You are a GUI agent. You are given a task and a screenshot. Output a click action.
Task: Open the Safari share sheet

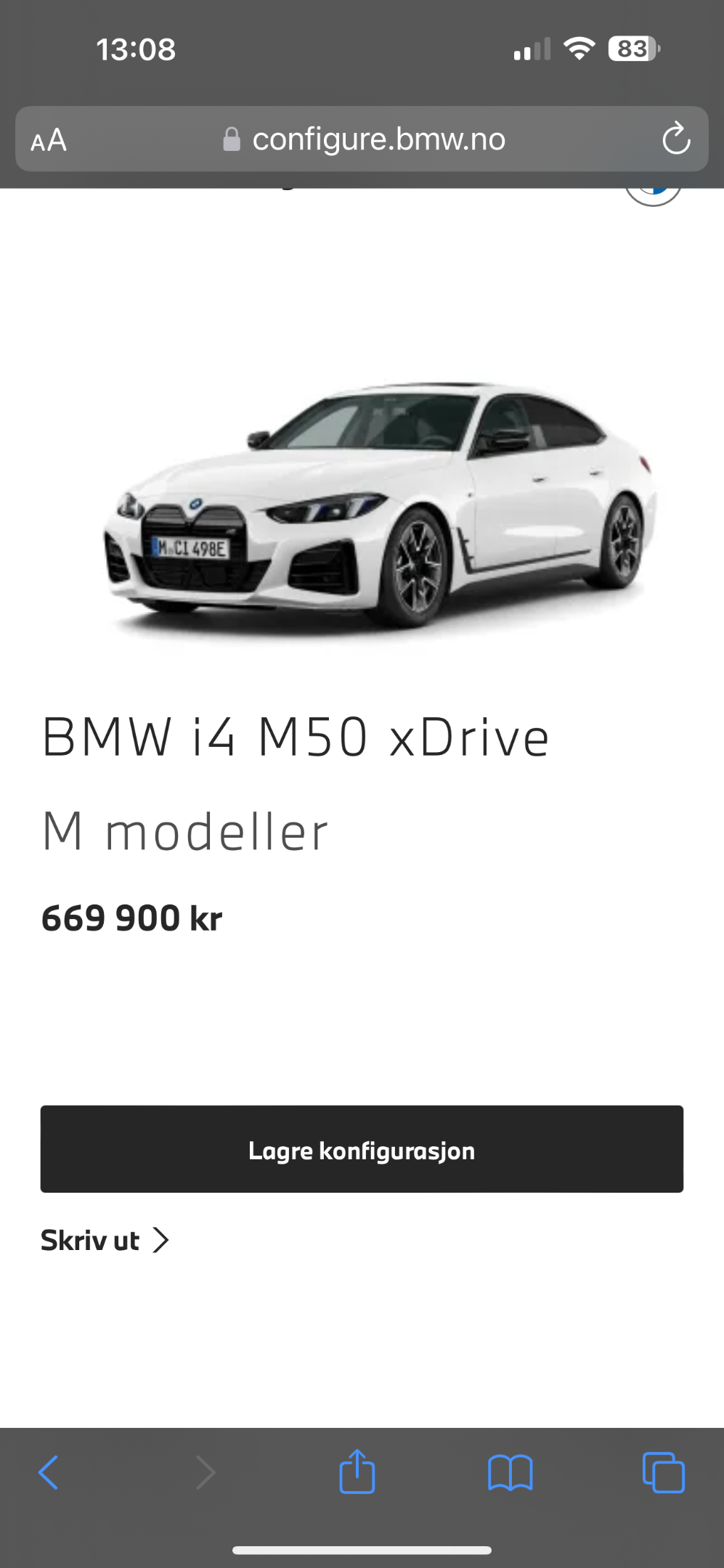357,1471
